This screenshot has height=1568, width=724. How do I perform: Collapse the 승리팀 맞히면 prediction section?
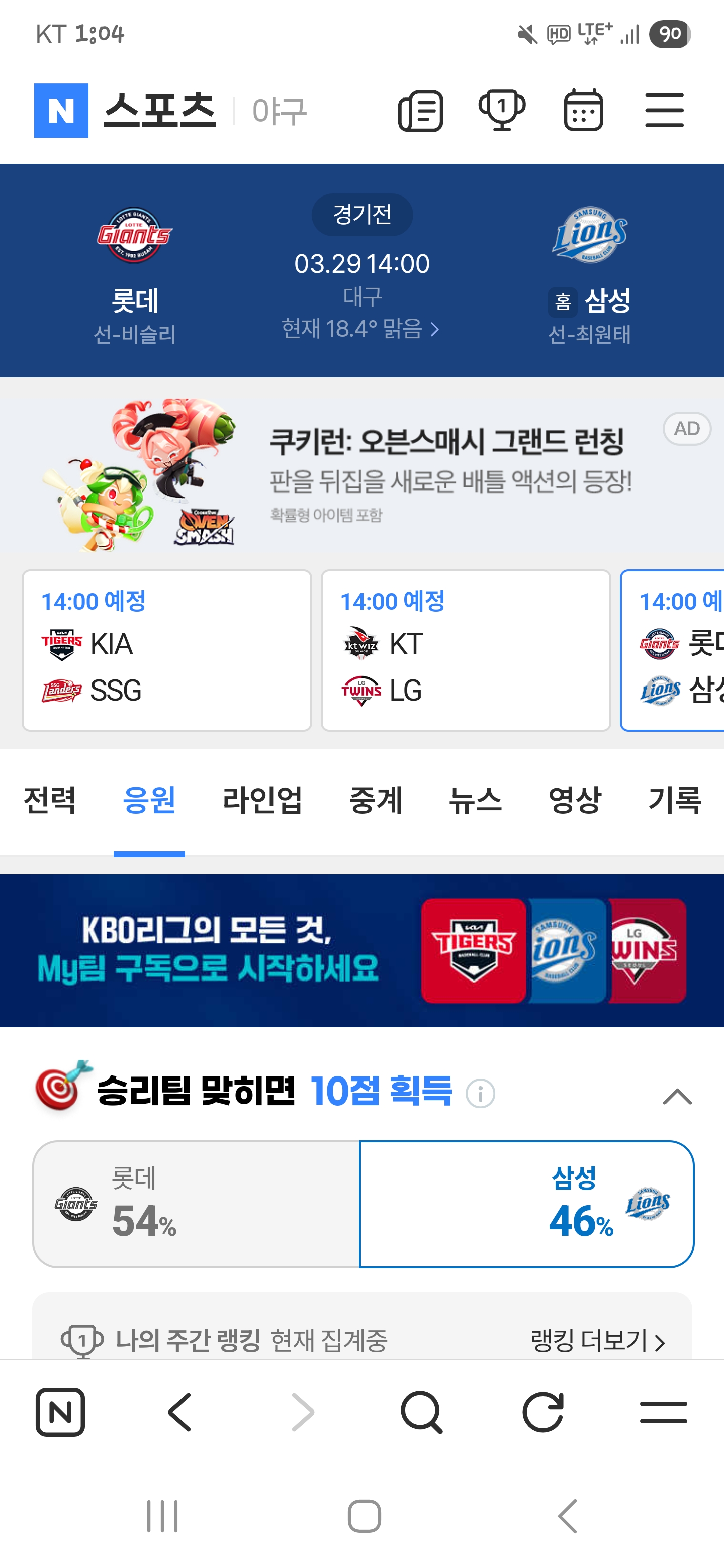point(677,1097)
